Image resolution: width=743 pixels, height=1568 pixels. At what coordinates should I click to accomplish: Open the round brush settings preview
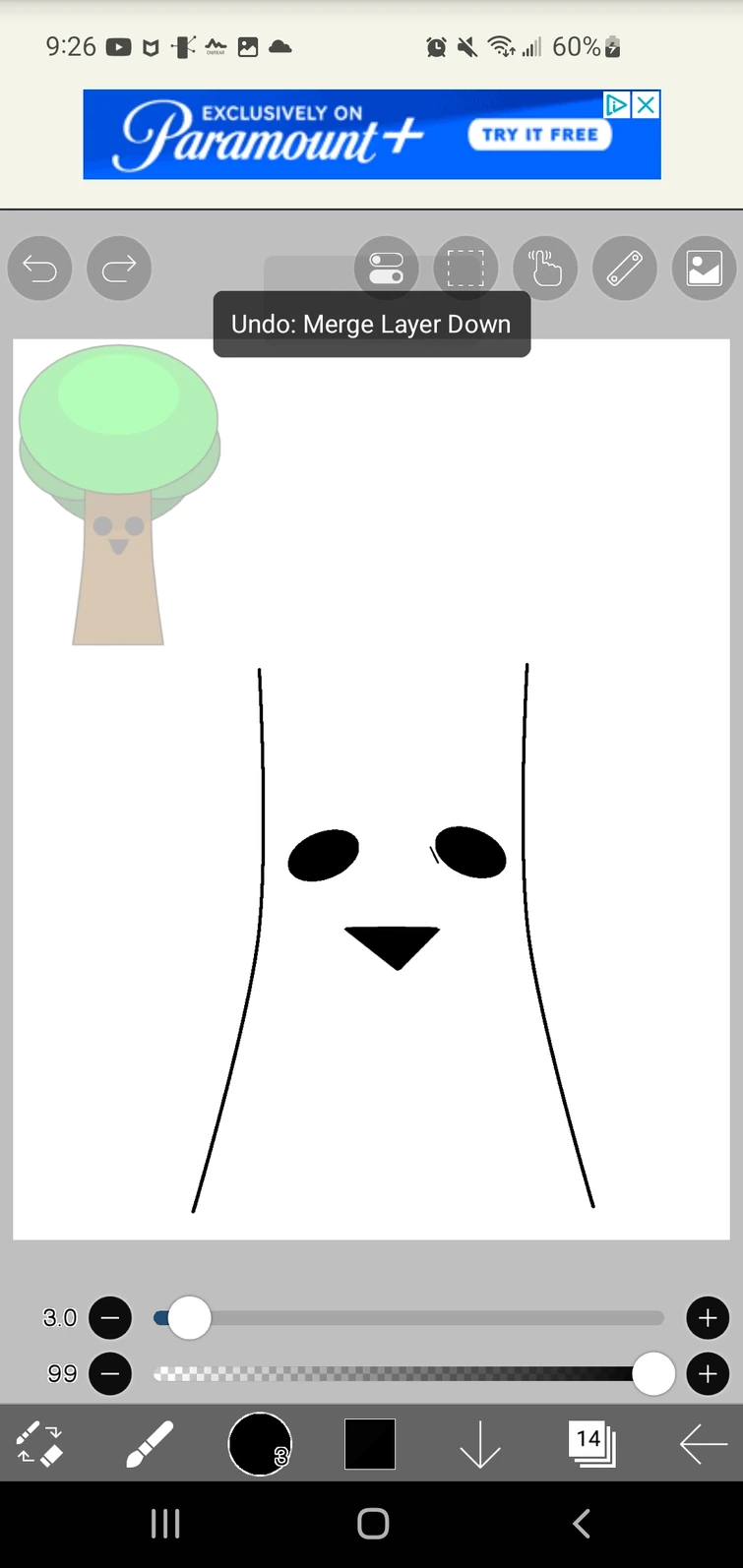tap(260, 1444)
